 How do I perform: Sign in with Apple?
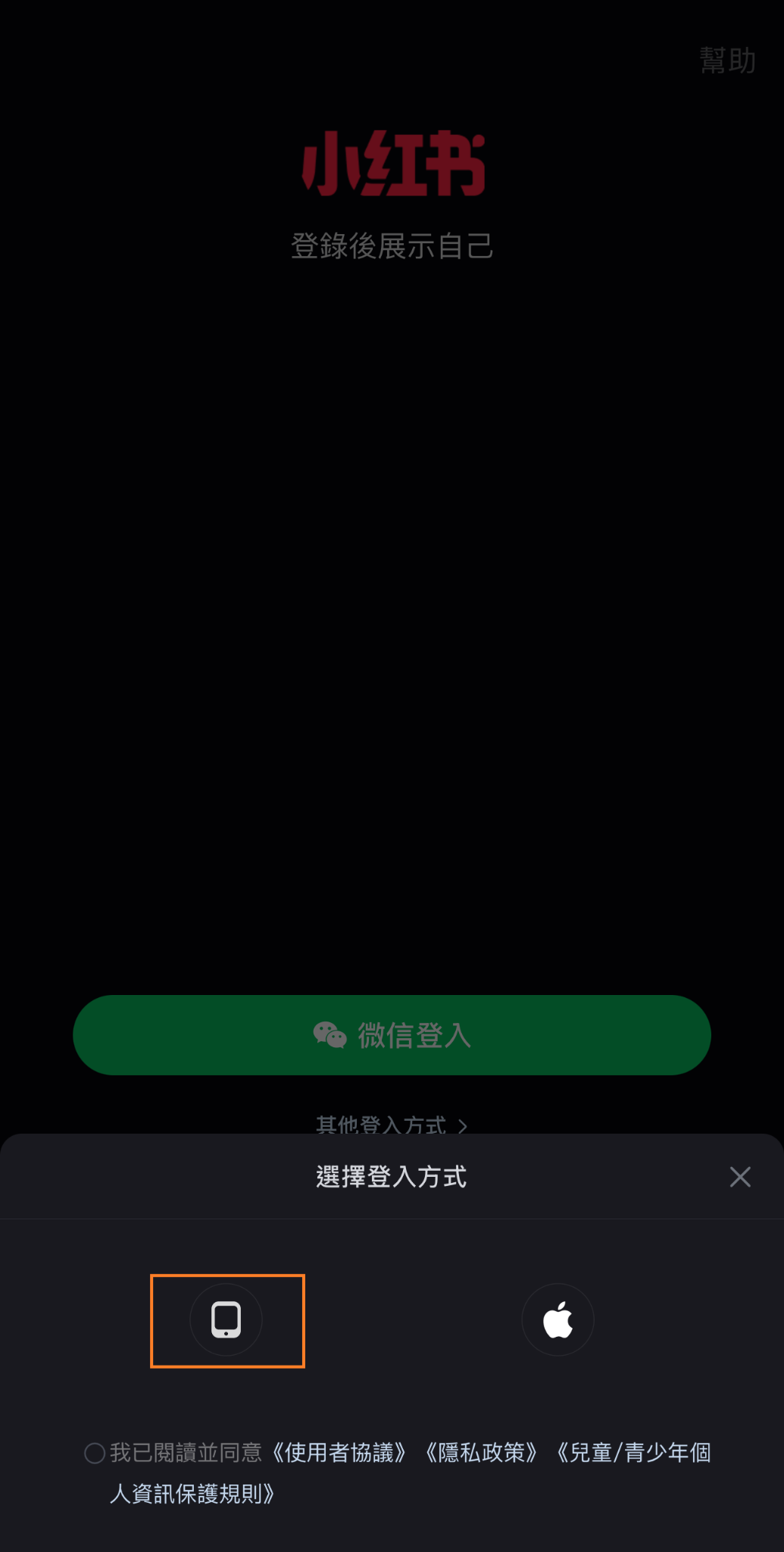(558, 1320)
